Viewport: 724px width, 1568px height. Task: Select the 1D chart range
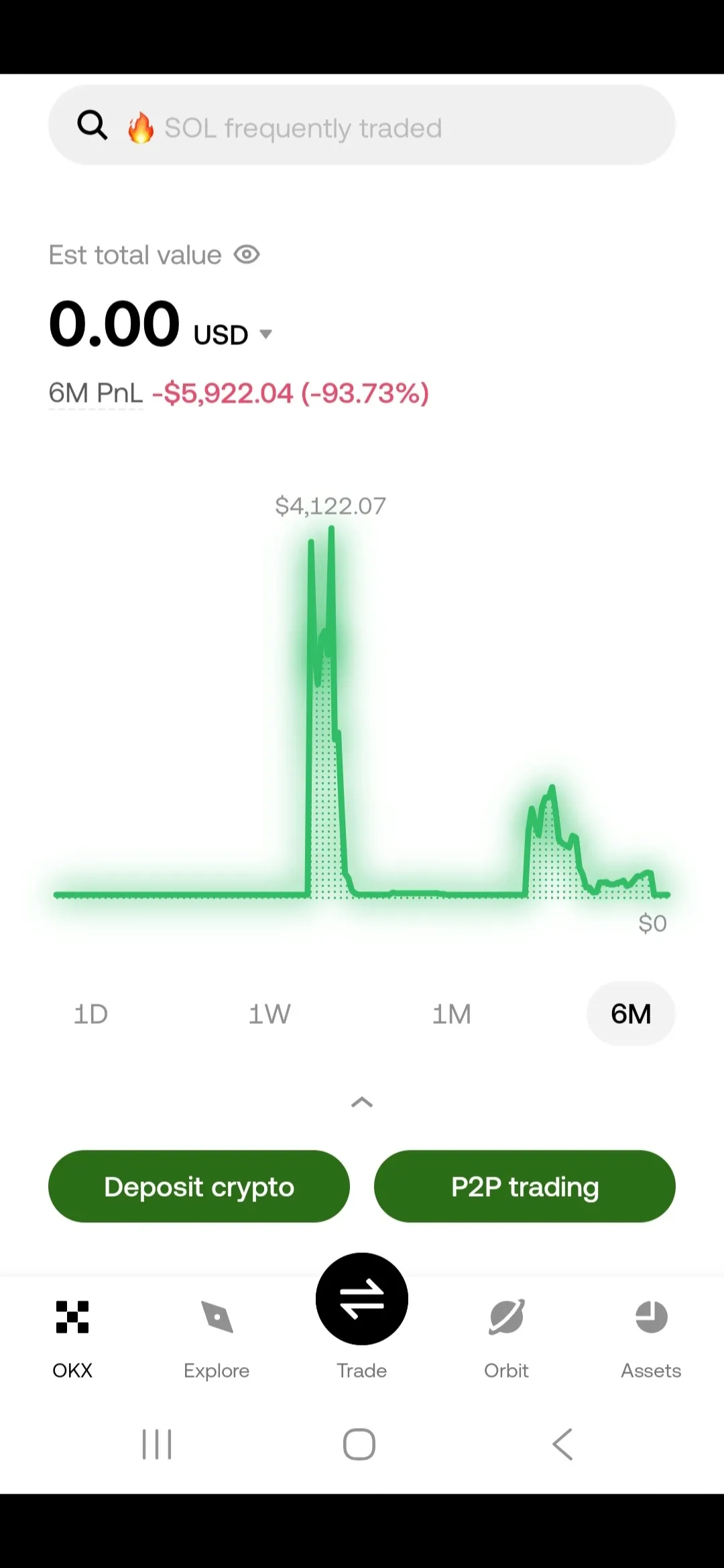click(x=90, y=1014)
